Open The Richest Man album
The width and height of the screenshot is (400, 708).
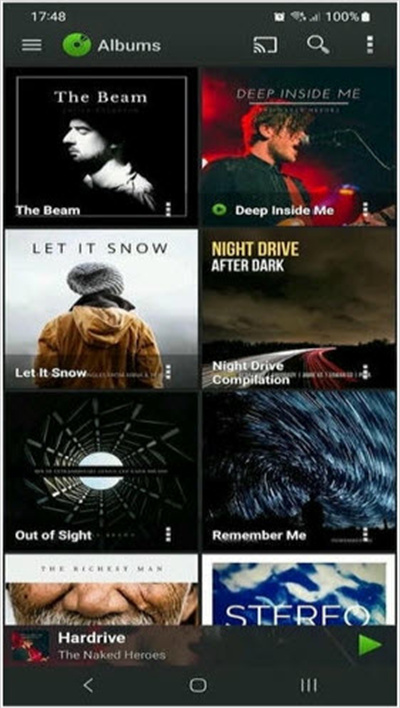(101, 590)
